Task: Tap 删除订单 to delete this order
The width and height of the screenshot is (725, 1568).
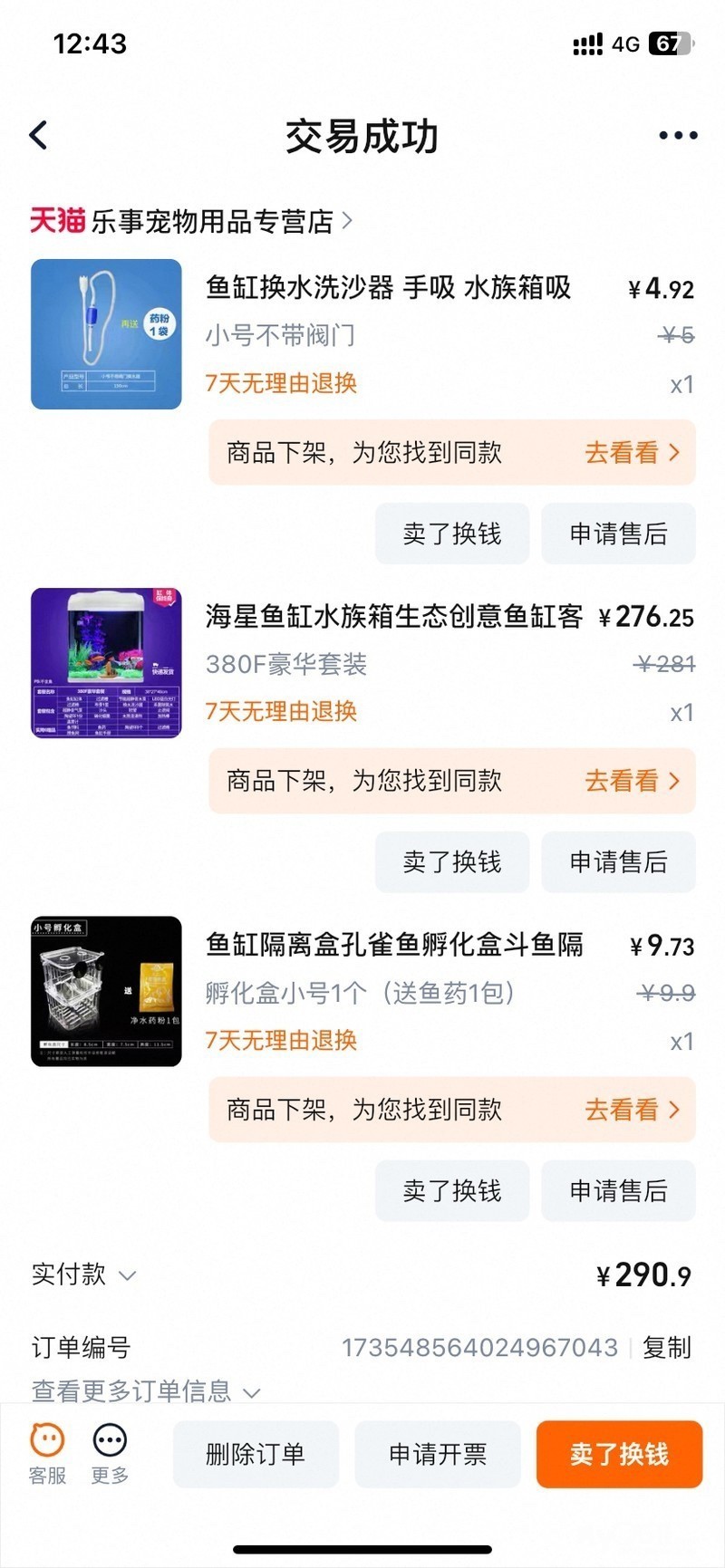Action: pyautogui.click(x=255, y=1454)
